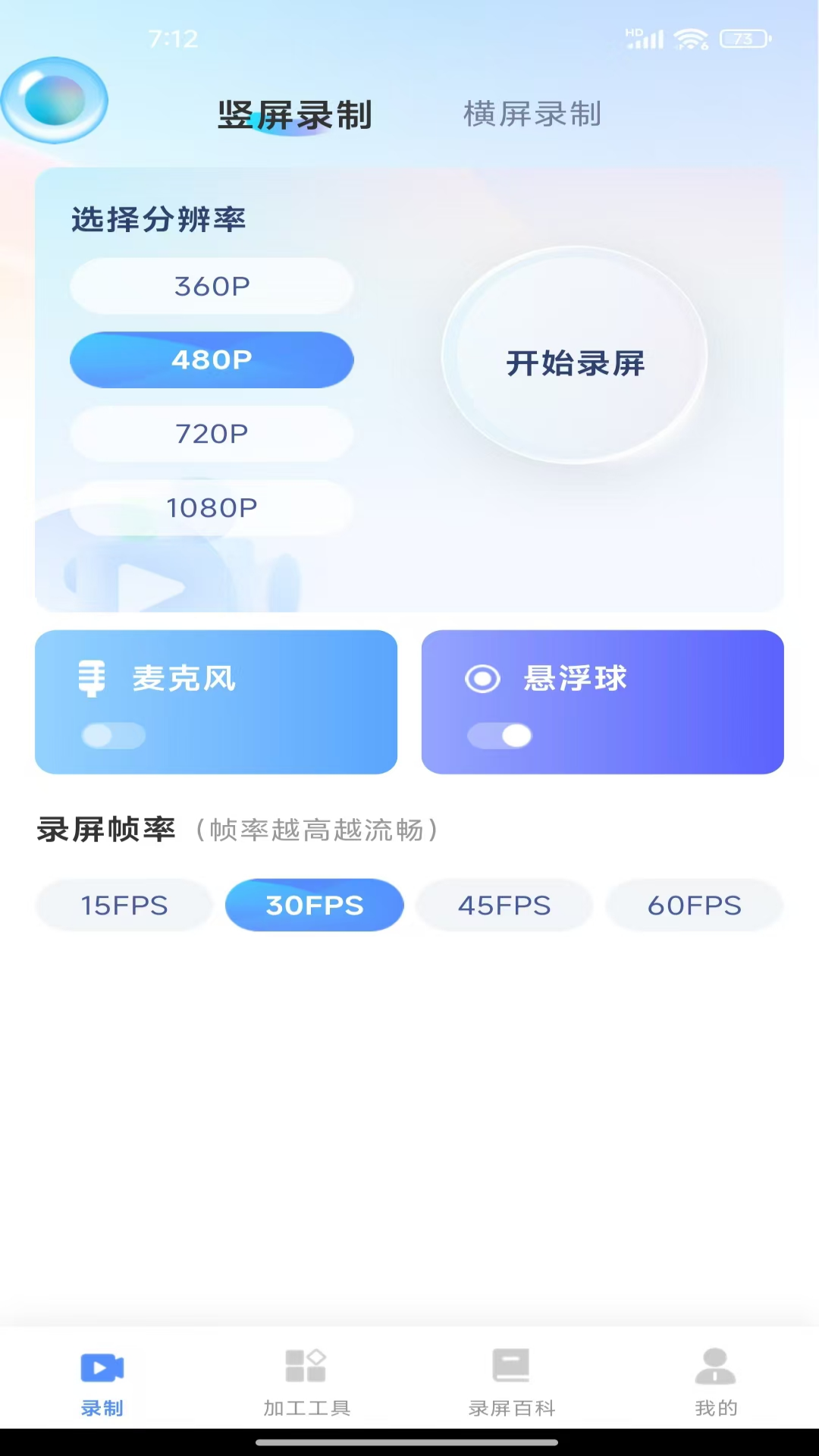819x1456 pixels.
Task: Disable the 悬浮球 floating ball toggle
Action: [x=500, y=733]
